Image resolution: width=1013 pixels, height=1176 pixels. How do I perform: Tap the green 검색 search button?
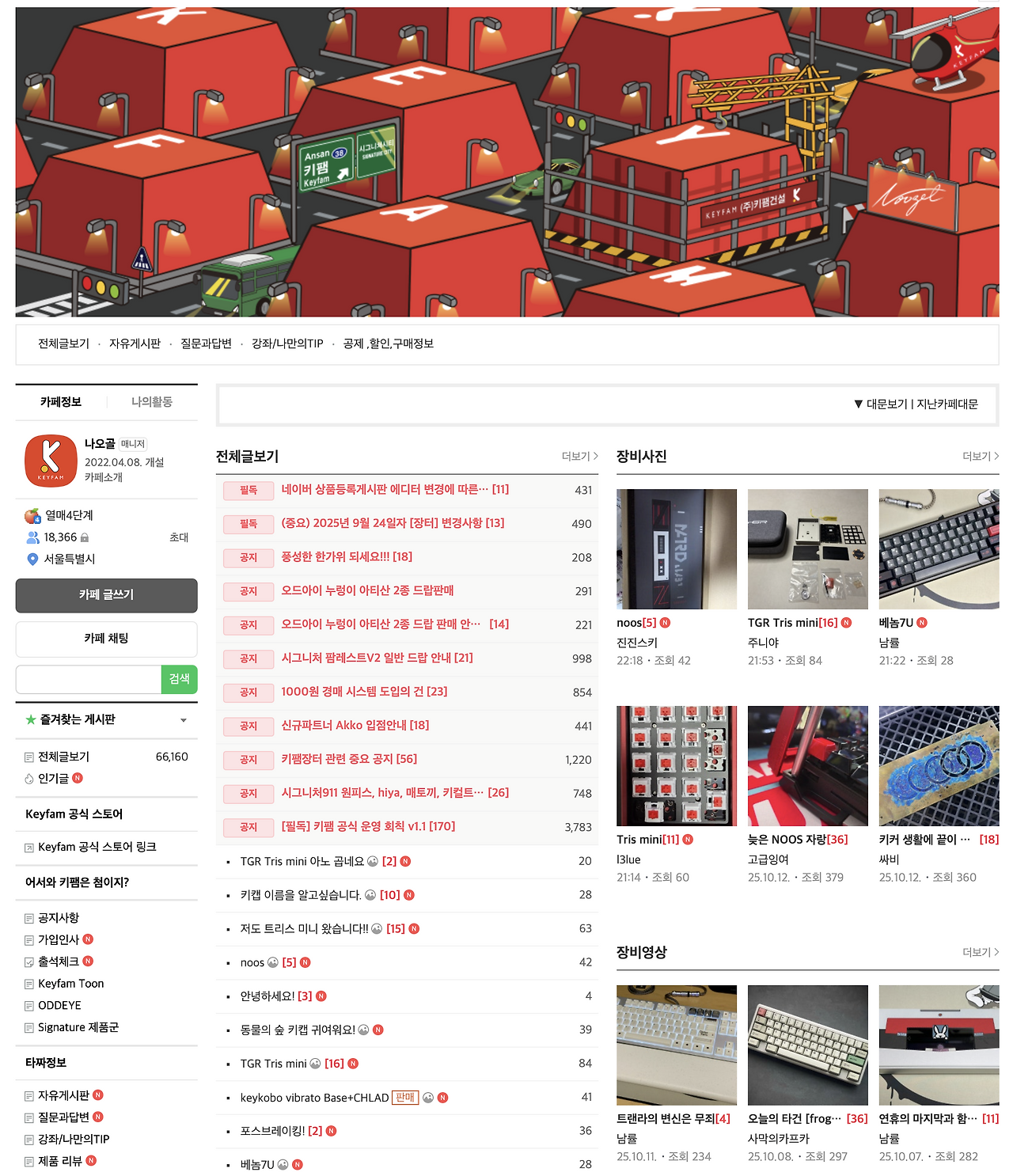[x=180, y=679]
